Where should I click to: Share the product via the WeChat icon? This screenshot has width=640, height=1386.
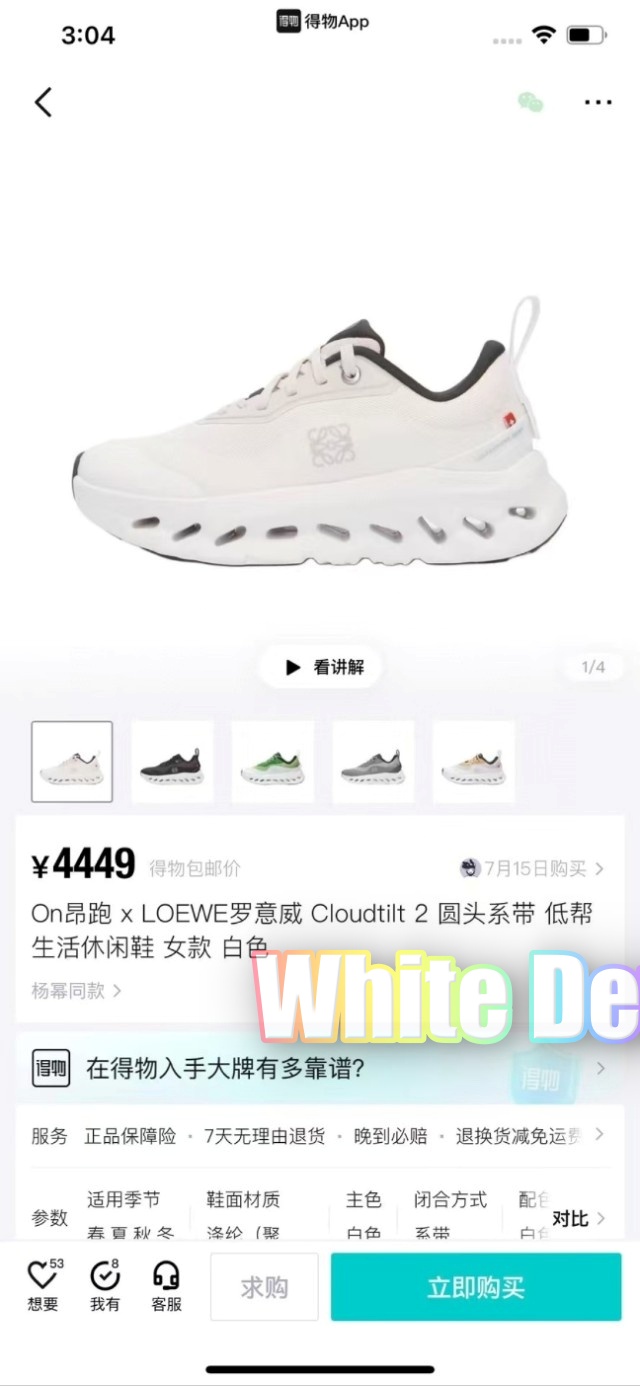tap(530, 102)
